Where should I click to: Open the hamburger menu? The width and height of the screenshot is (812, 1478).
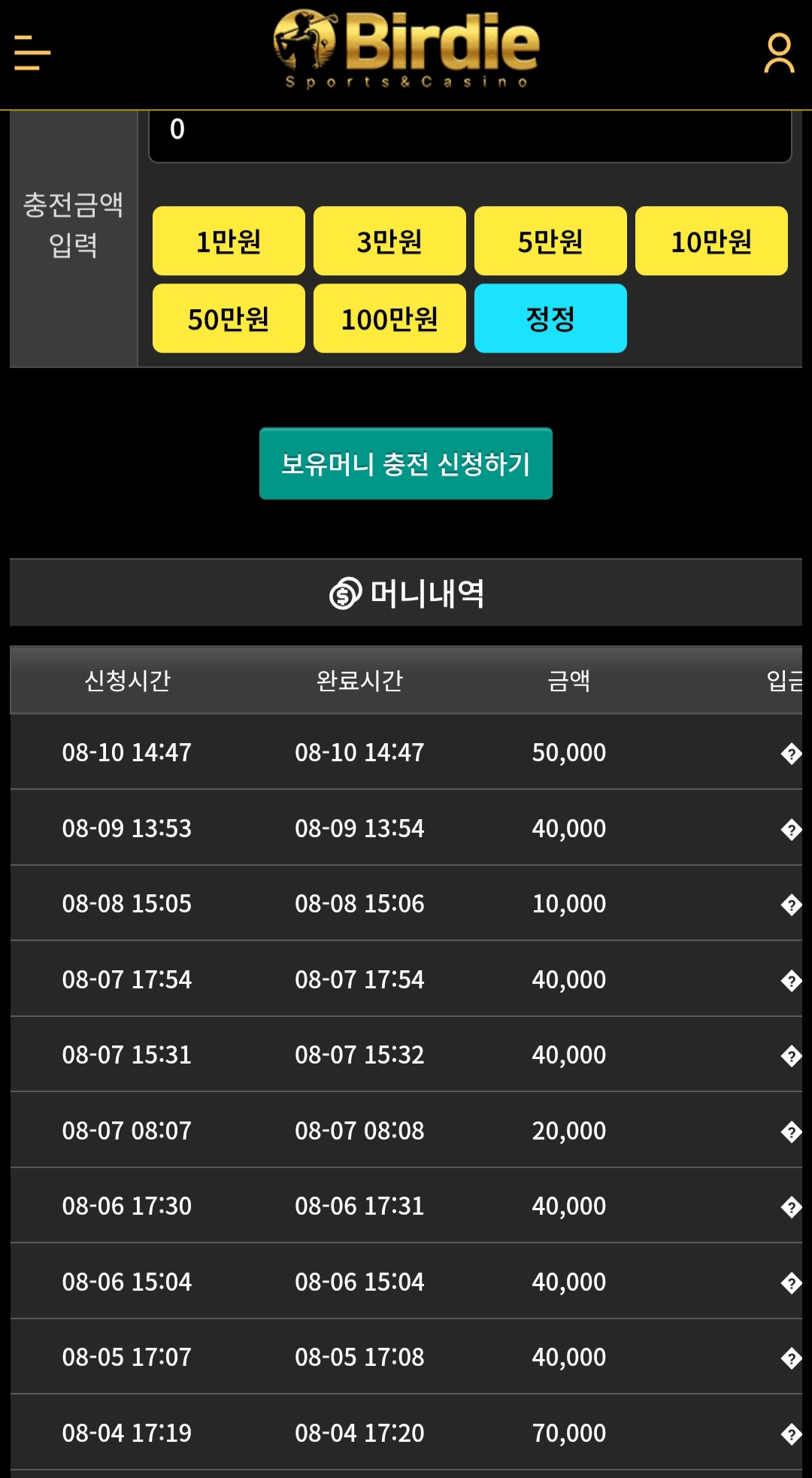click(x=32, y=53)
